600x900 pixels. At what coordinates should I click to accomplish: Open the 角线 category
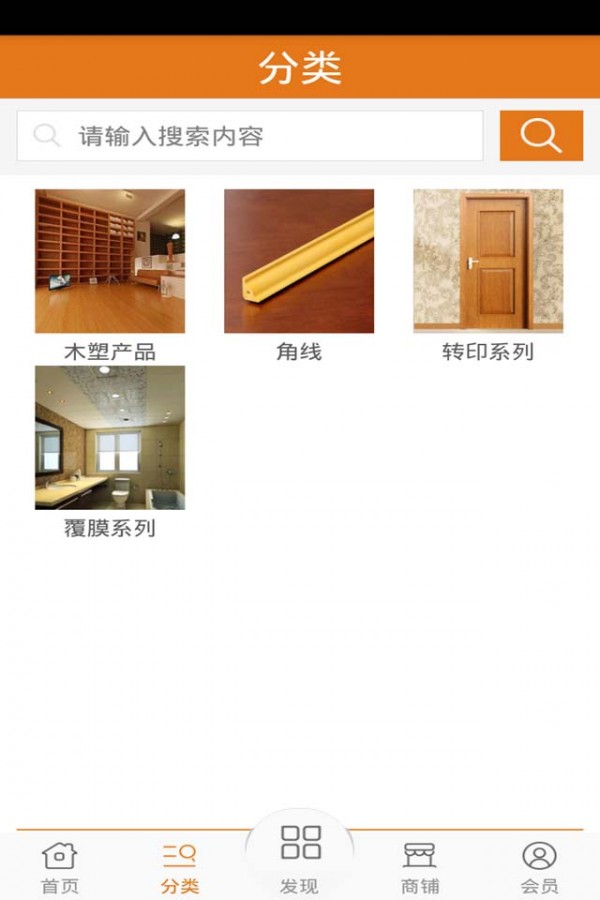click(x=299, y=262)
